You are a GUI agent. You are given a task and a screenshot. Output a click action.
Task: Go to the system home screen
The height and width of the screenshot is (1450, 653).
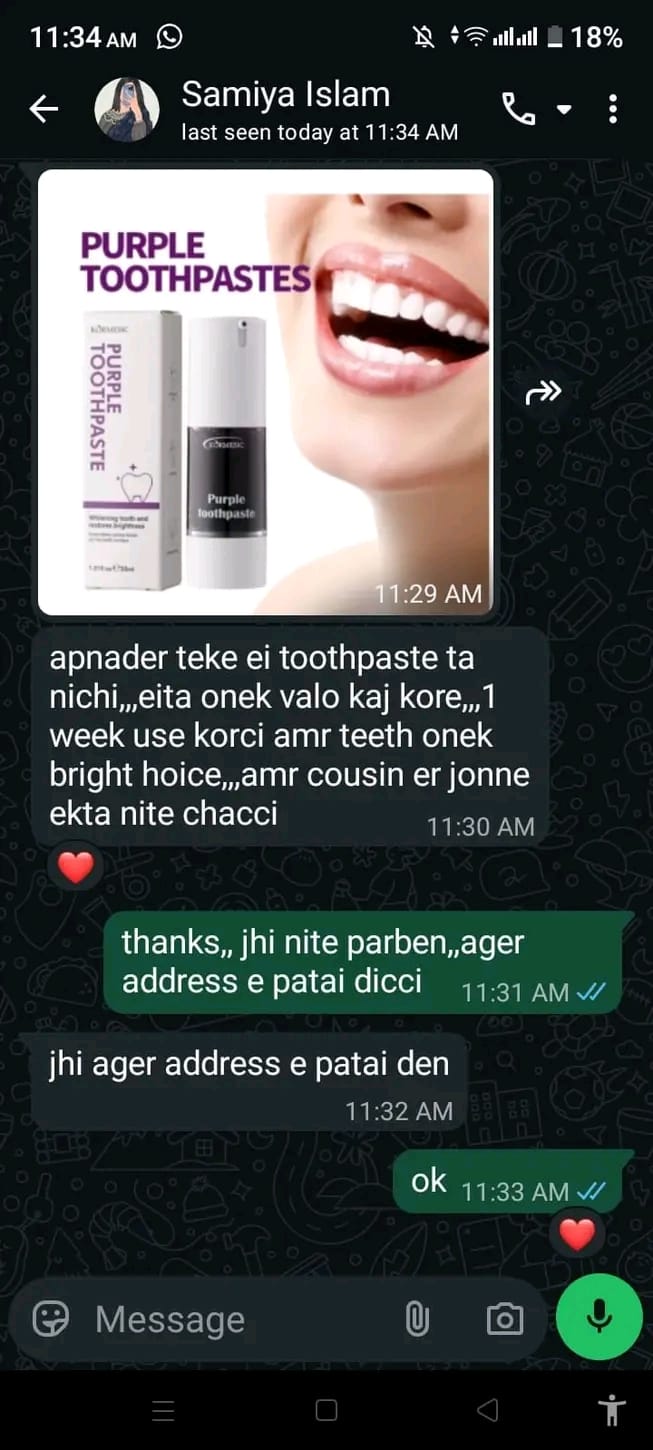326,1411
